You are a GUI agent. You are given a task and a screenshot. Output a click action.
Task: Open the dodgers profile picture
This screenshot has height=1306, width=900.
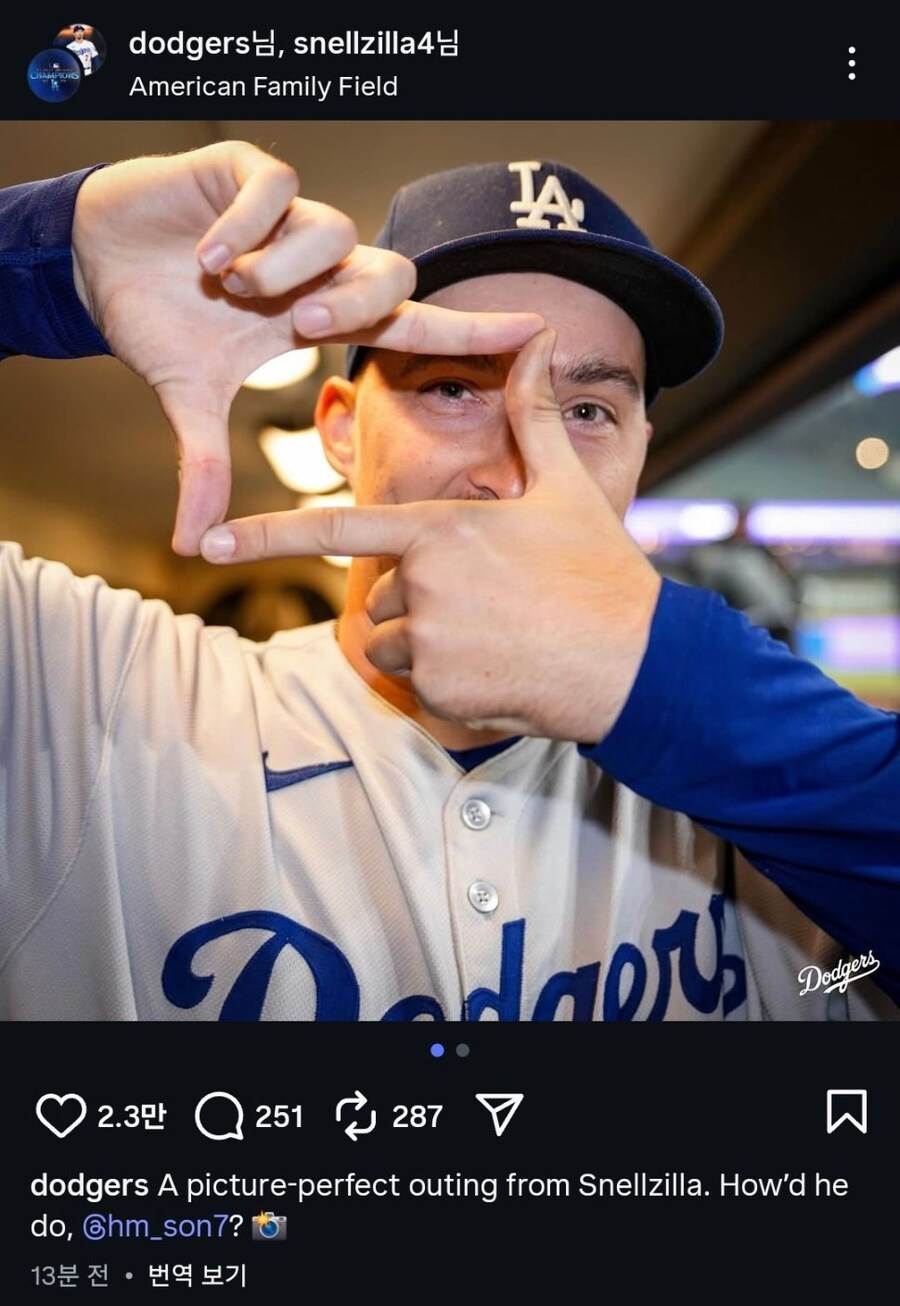(x=68, y=63)
